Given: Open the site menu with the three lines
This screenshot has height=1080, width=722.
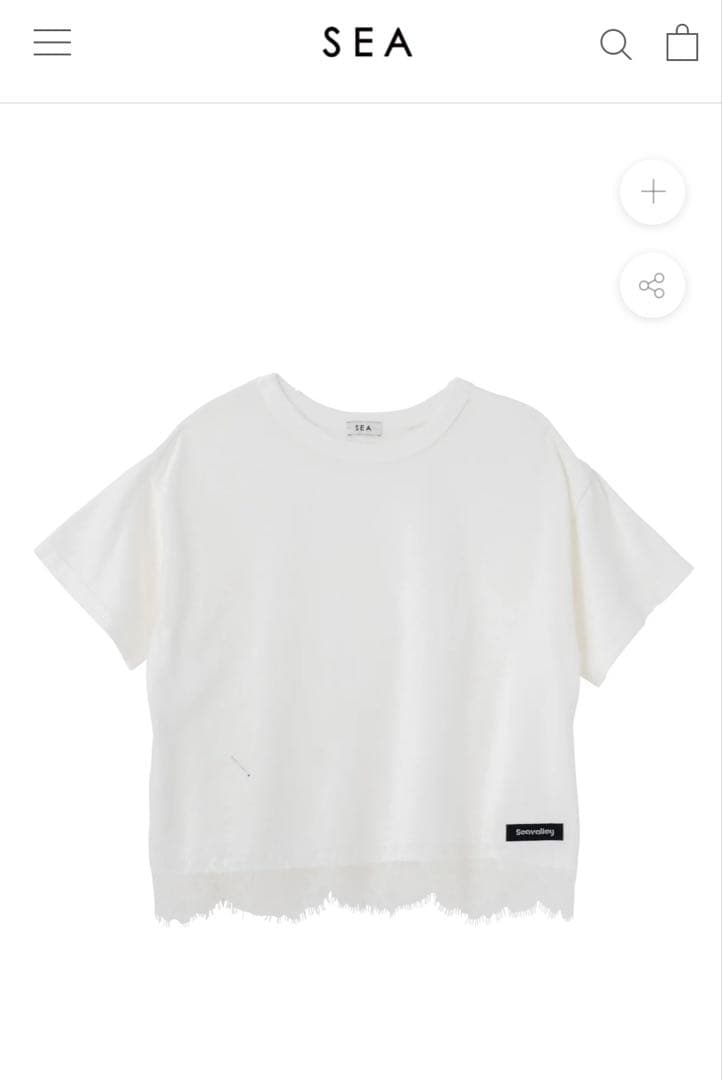Looking at the screenshot, I should (x=52, y=43).
